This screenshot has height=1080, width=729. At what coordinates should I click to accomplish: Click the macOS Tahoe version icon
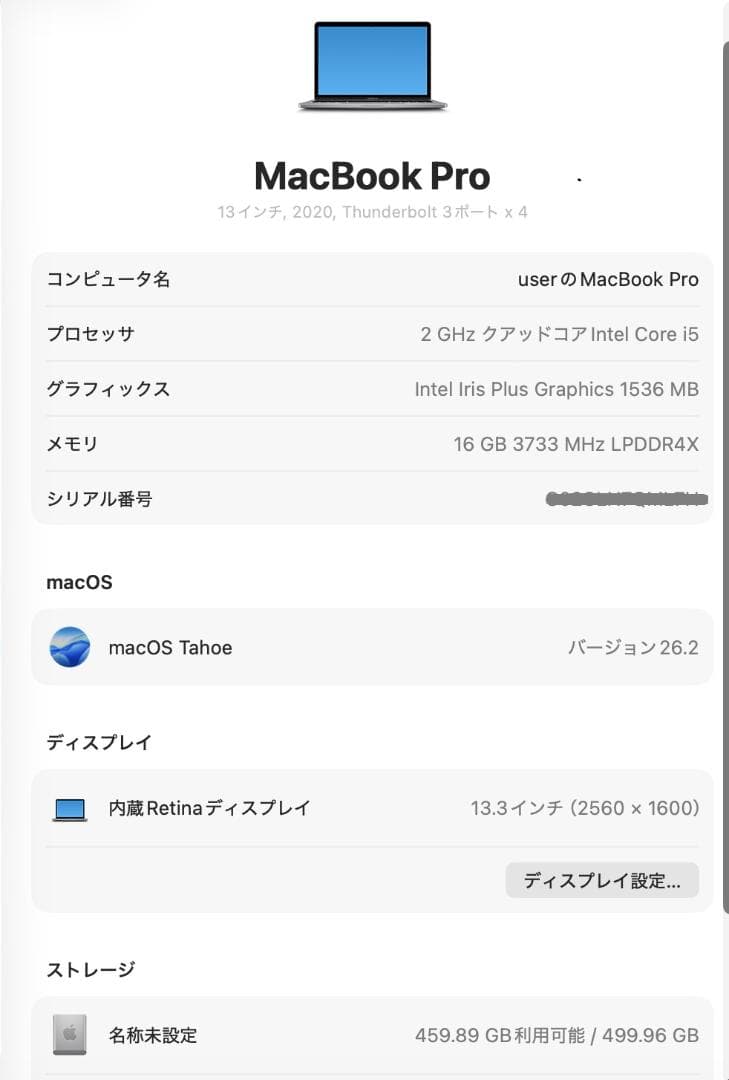69,647
